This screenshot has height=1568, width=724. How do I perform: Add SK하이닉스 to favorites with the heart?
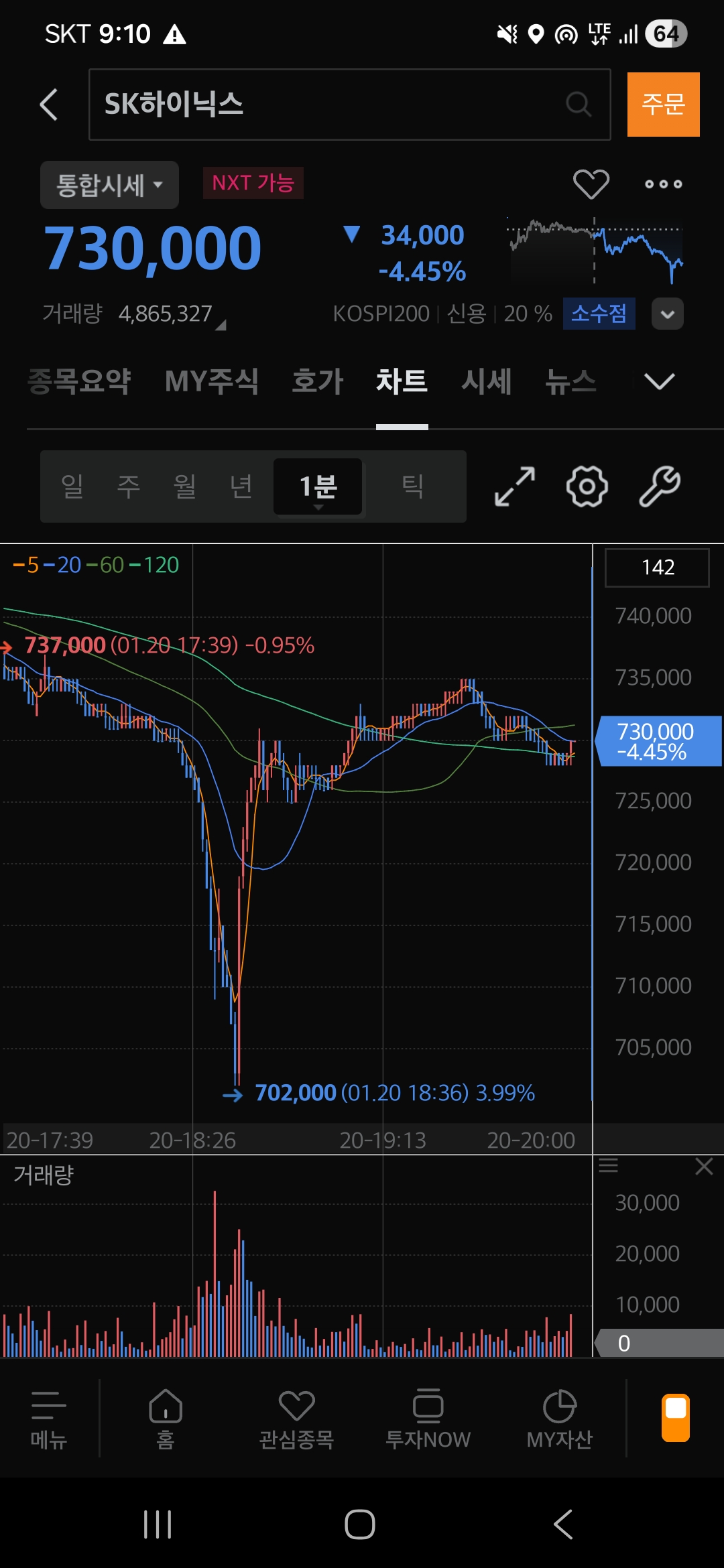point(591,184)
